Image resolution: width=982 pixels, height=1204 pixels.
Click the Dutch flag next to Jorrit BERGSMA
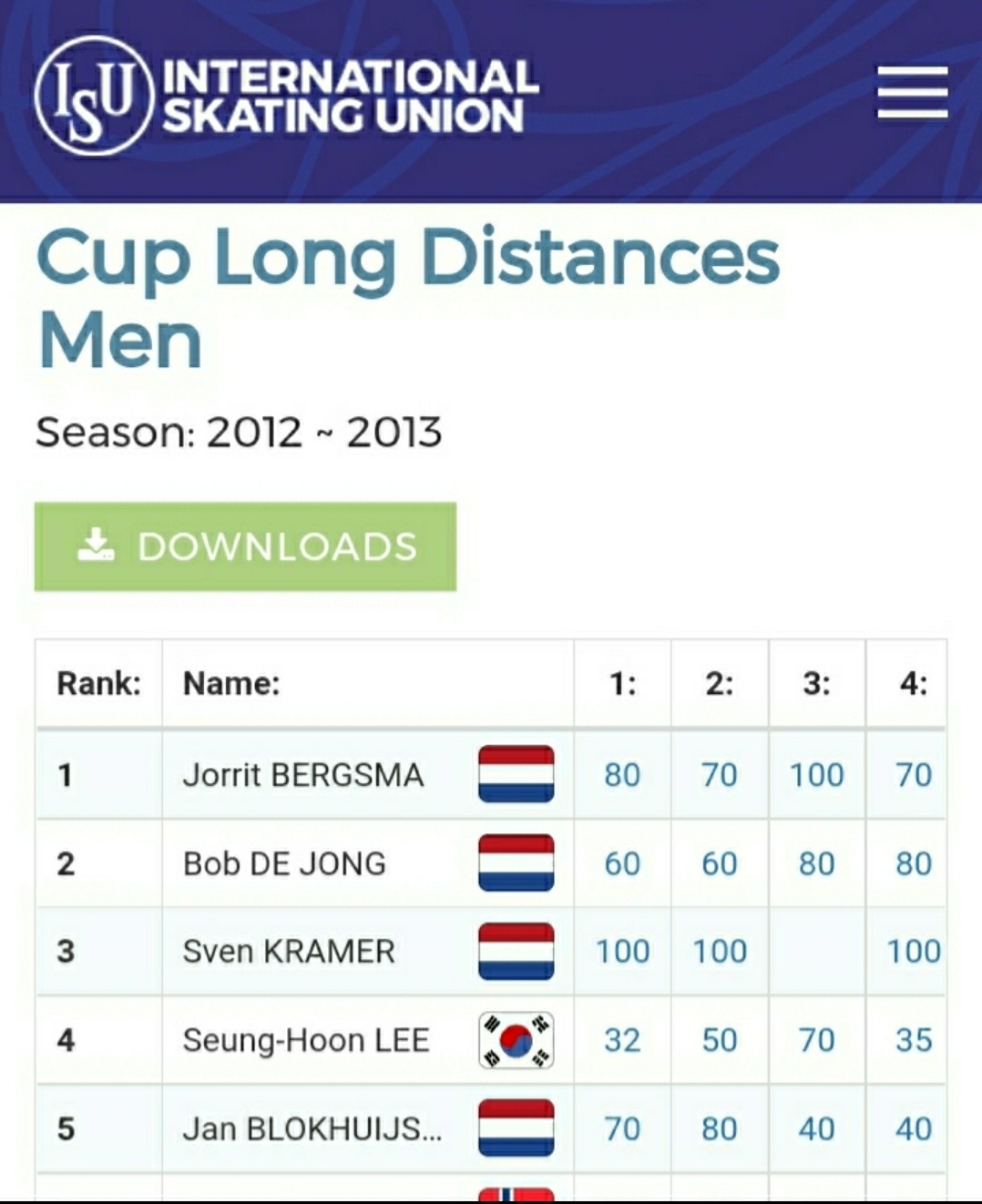click(516, 775)
